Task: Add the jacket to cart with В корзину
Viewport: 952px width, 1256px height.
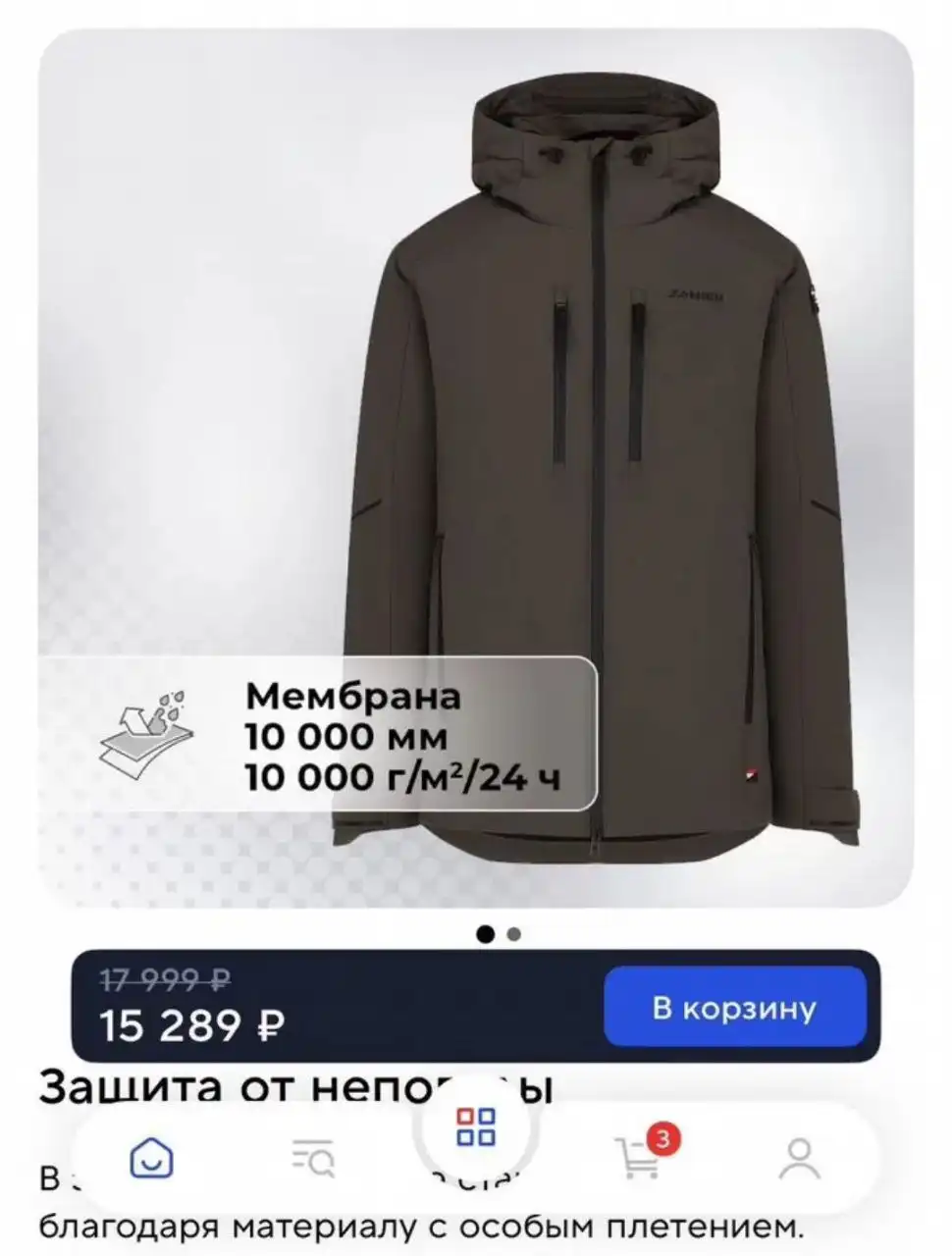Action: (734, 1007)
